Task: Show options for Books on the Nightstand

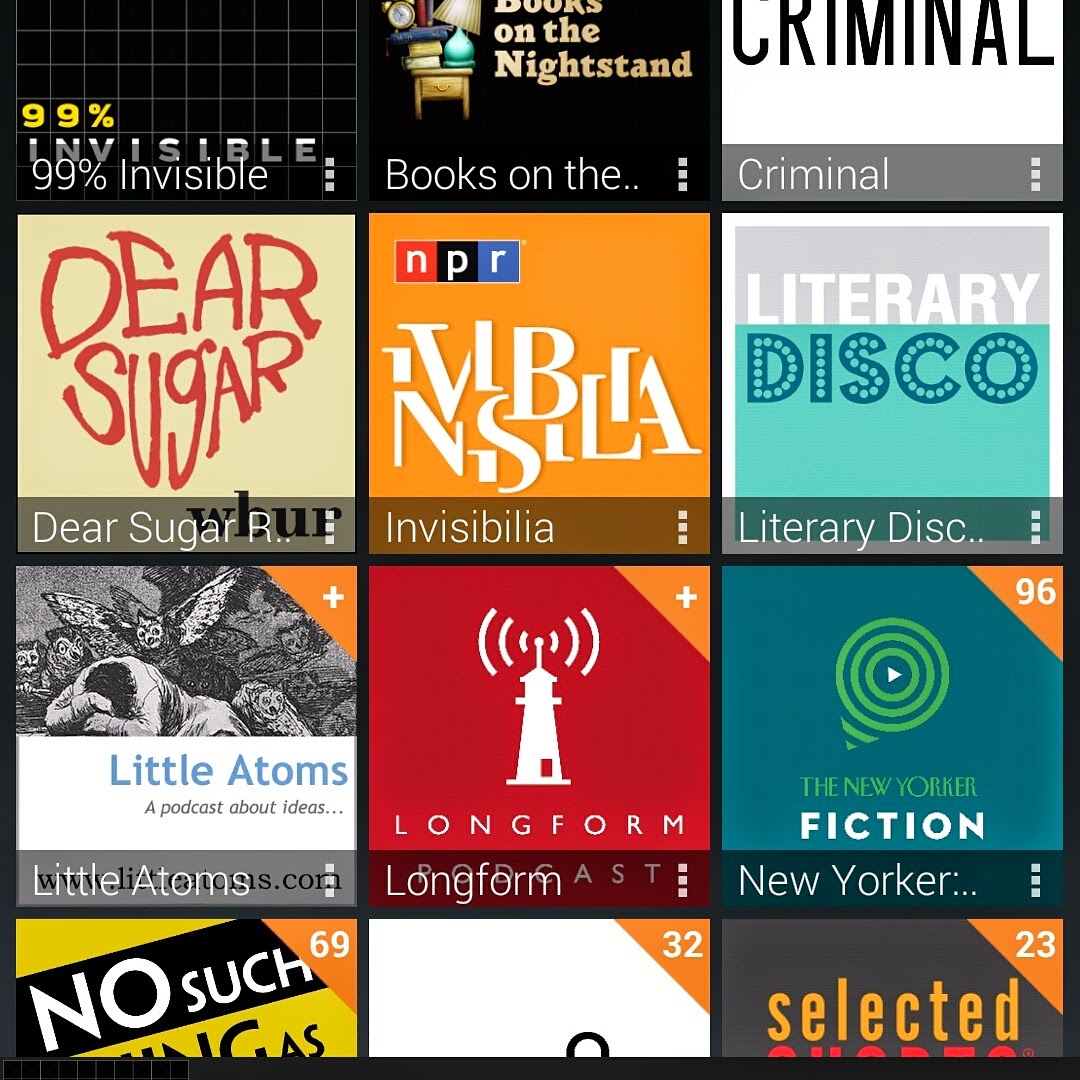Action: click(683, 176)
